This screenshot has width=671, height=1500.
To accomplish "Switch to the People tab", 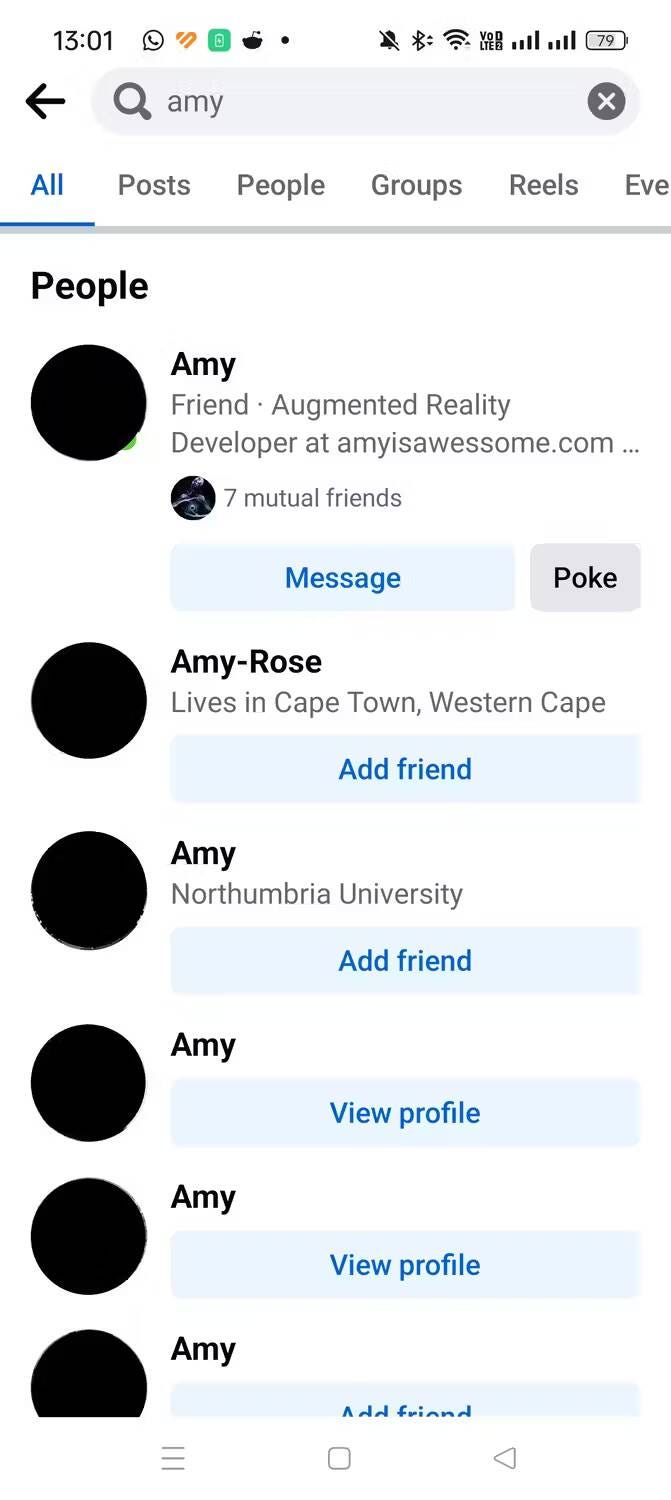I will point(281,185).
